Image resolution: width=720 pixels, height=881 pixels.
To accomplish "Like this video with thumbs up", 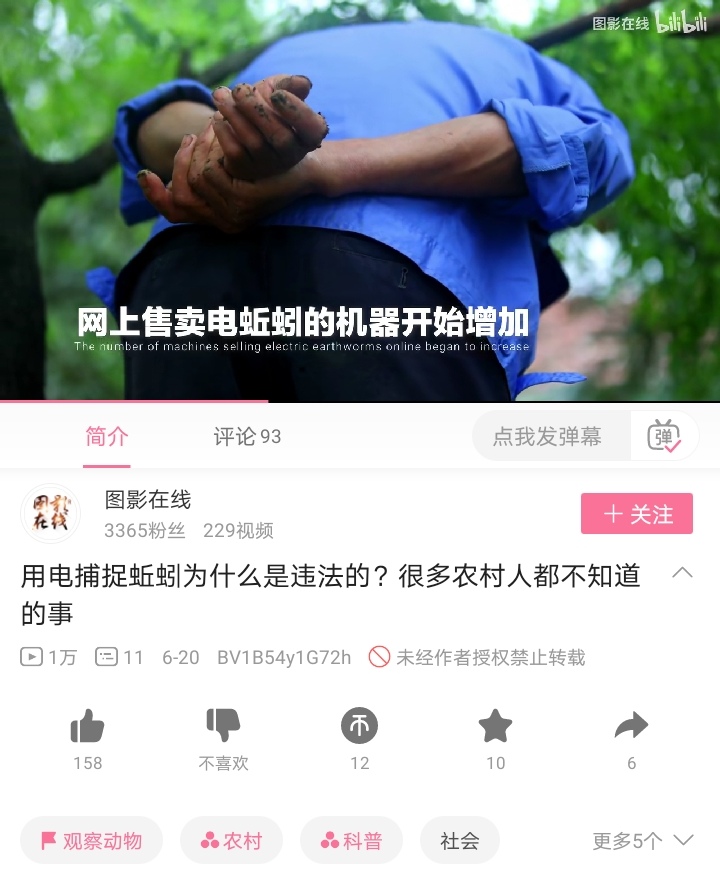I will pos(88,727).
